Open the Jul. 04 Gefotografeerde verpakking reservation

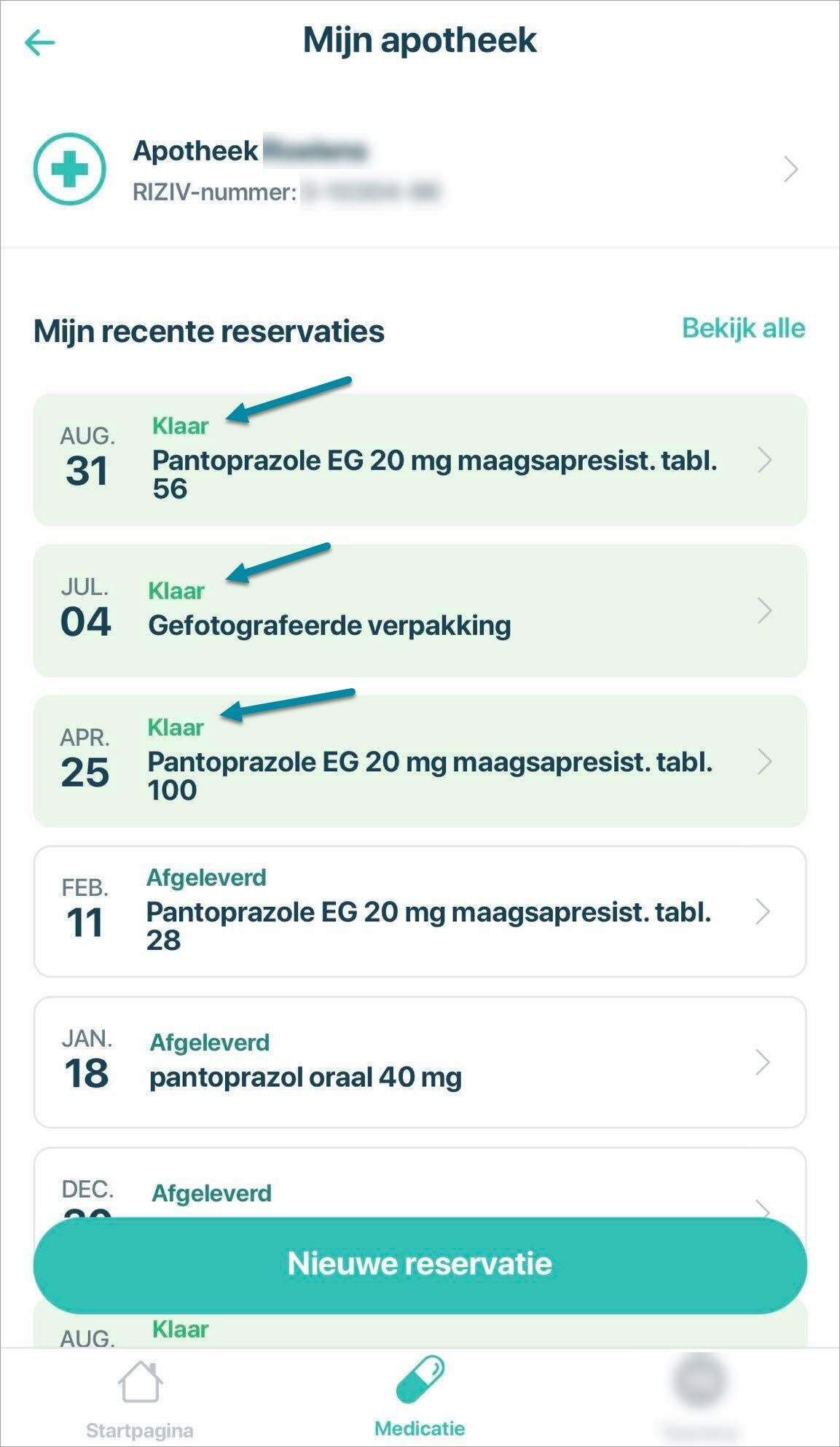click(420, 611)
